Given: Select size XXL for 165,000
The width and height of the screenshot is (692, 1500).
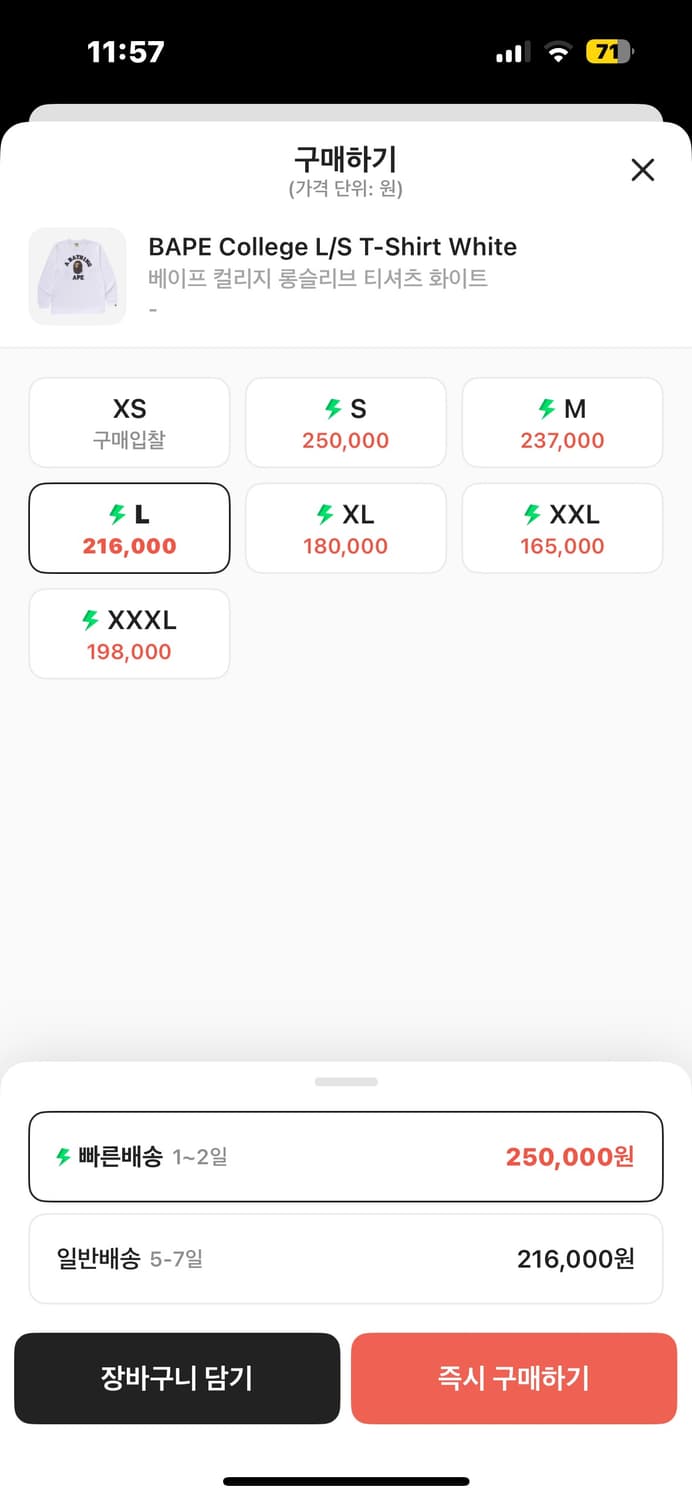Looking at the screenshot, I should point(562,529).
